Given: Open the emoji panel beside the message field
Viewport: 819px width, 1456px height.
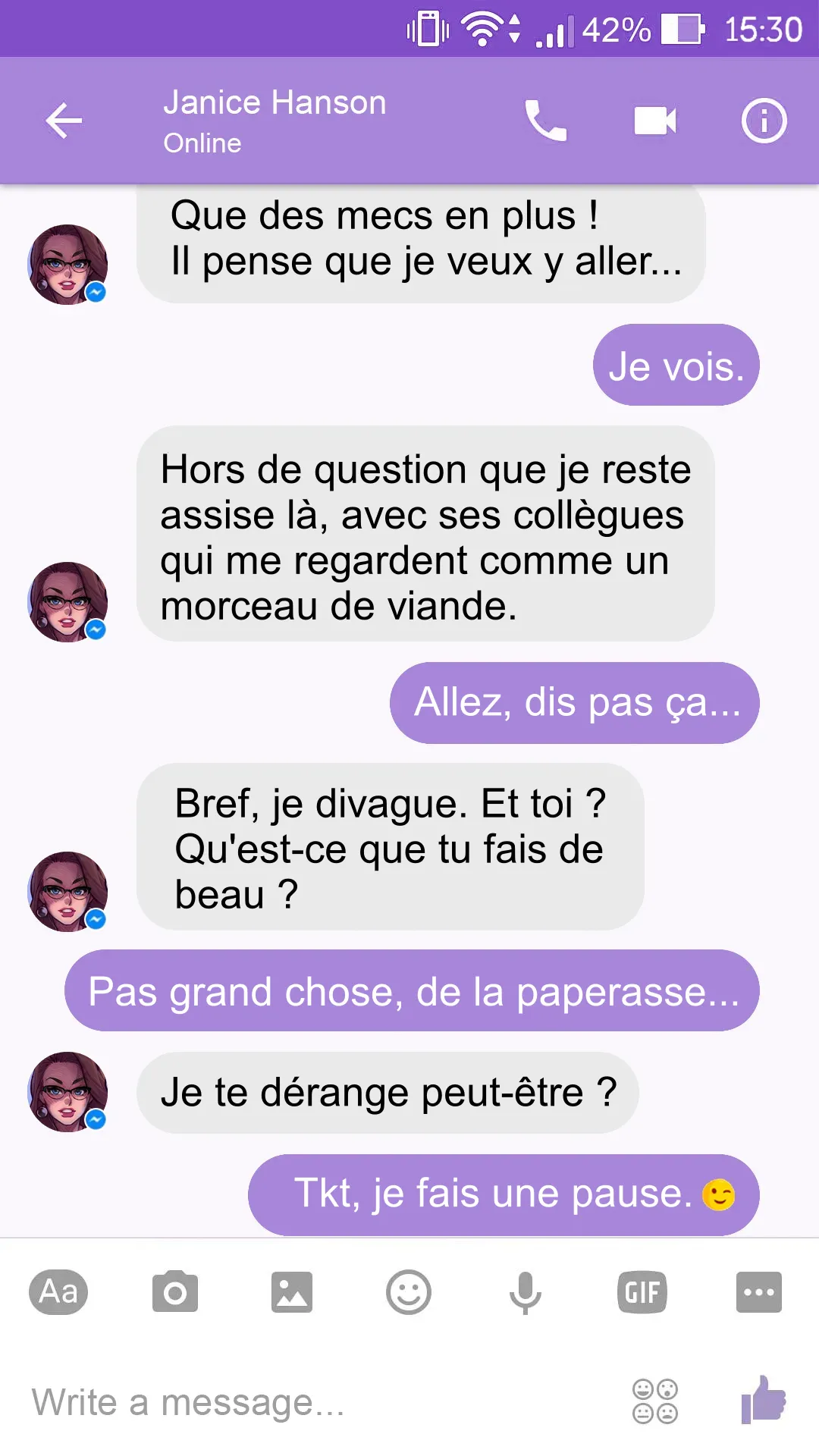Looking at the screenshot, I should pos(655,1401).
